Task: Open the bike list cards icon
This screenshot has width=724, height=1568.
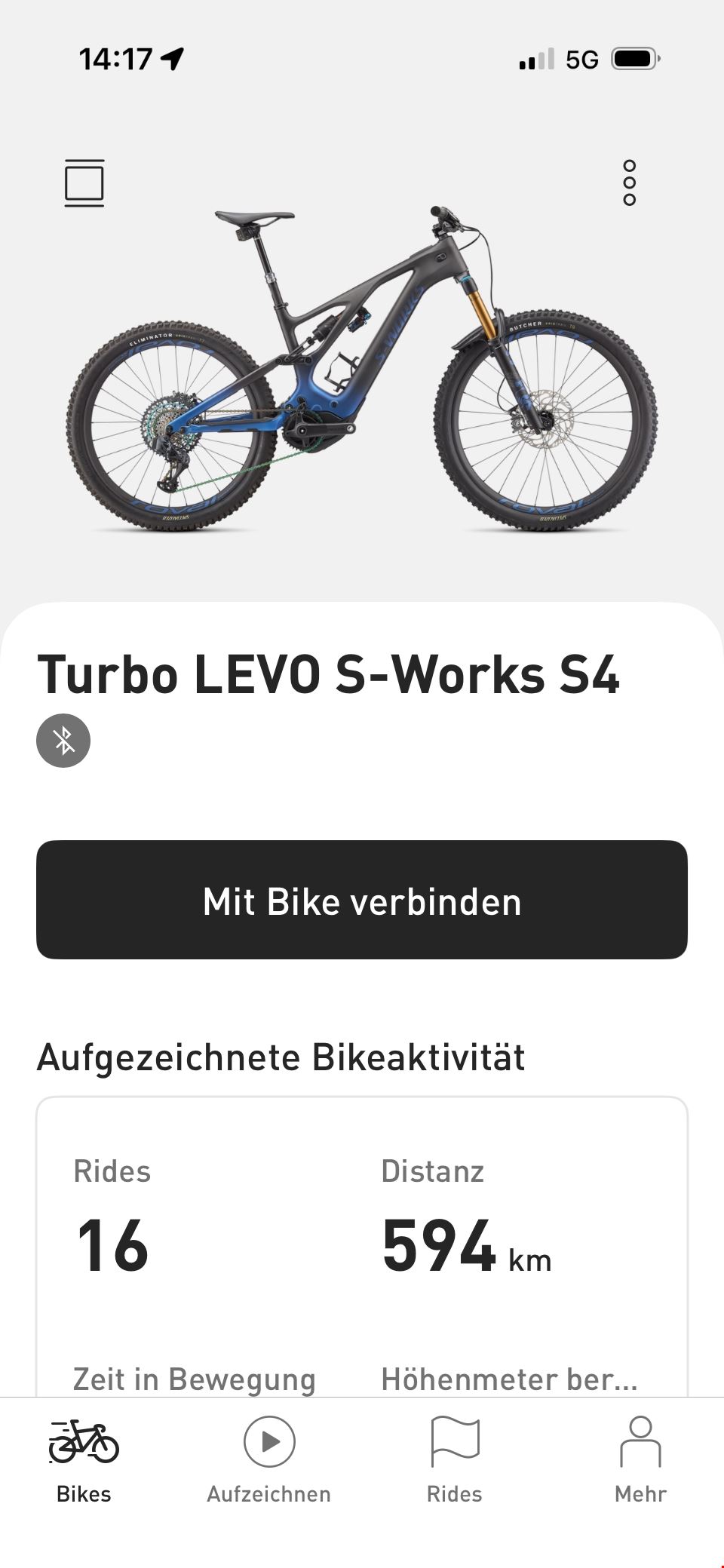Action: click(x=84, y=183)
